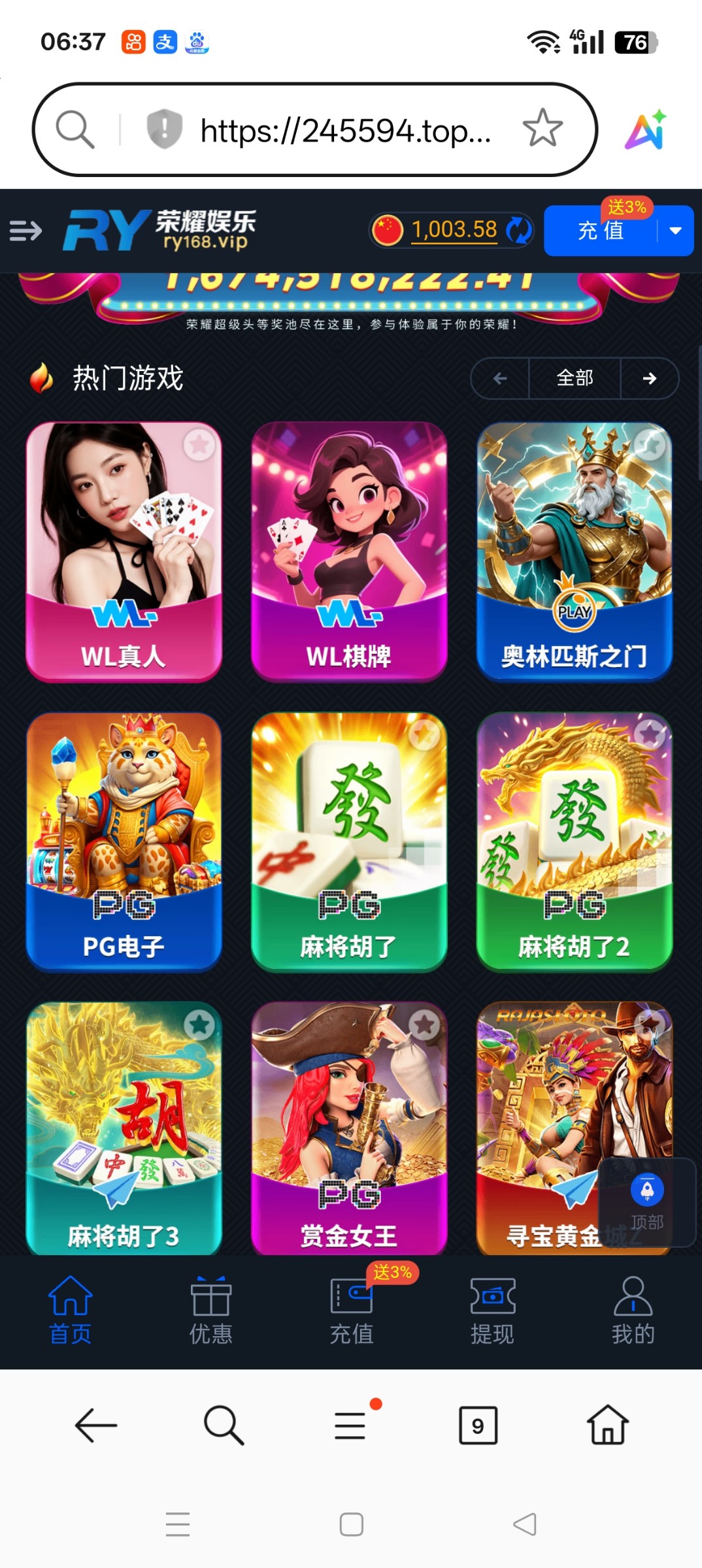This screenshot has height=1568, width=702.
Task: Go to next hot games page arrow
Action: (649, 378)
